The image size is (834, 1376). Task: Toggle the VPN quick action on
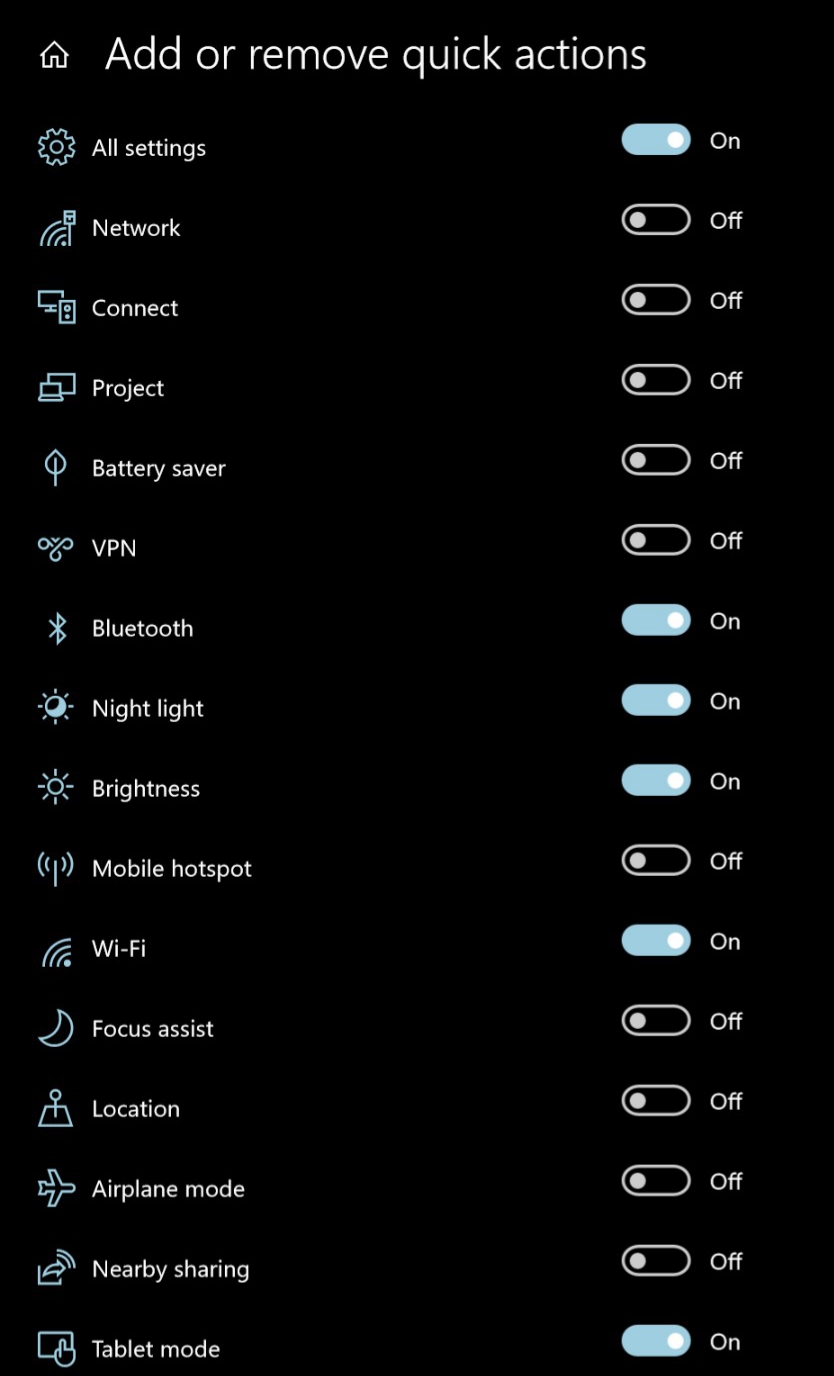point(656,540)
